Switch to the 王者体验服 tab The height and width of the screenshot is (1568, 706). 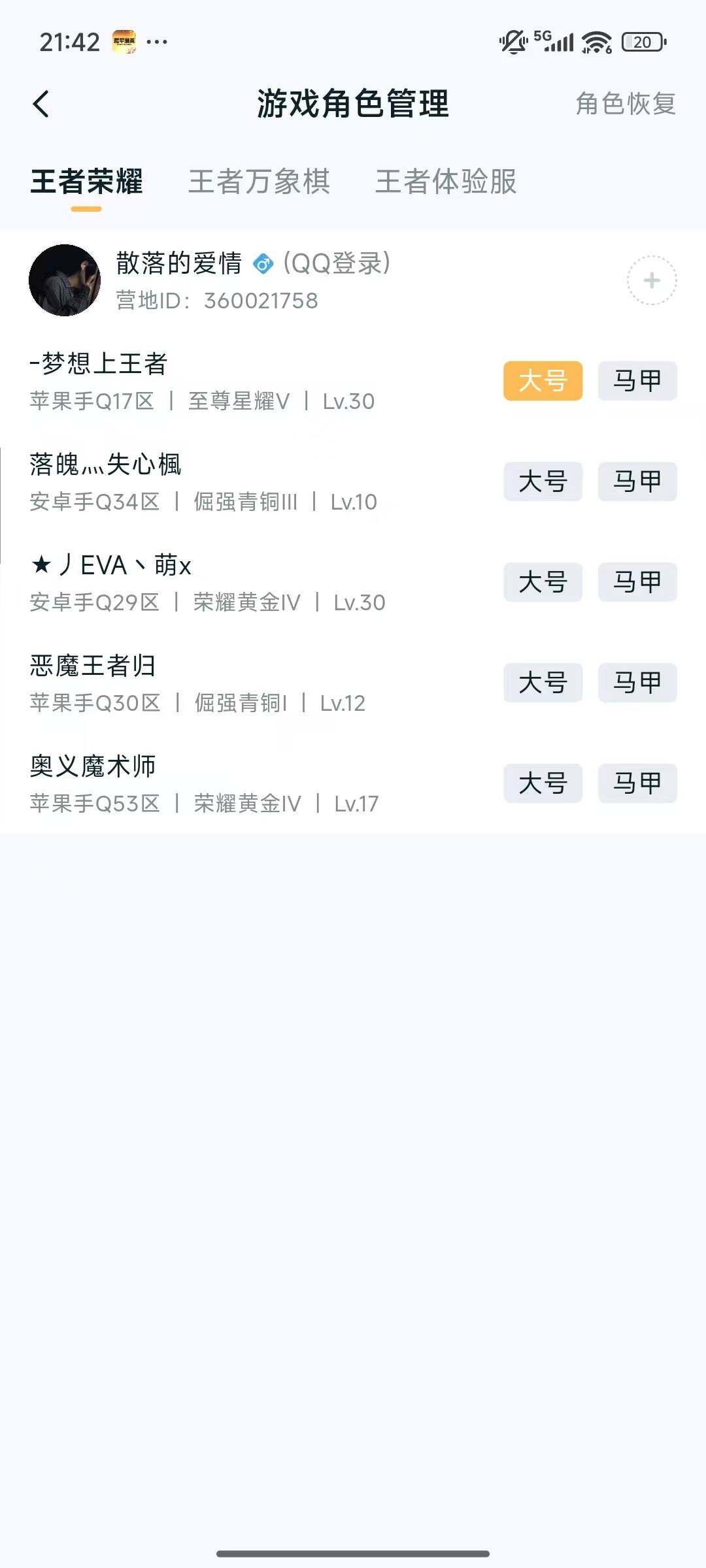pyautogui.click(x=446, y=183)
